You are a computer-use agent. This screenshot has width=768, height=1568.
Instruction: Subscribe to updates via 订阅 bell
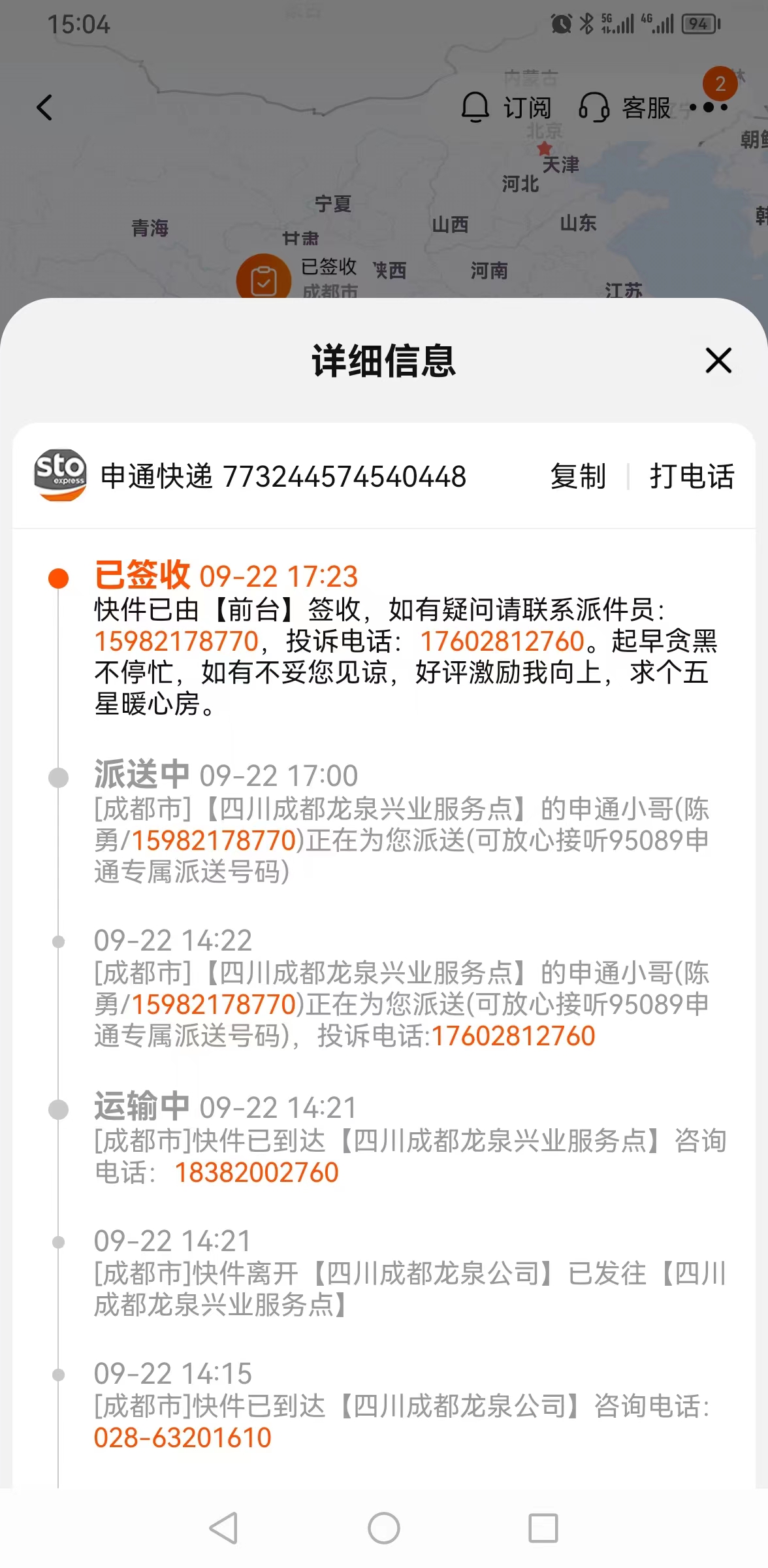pos(506,108)
